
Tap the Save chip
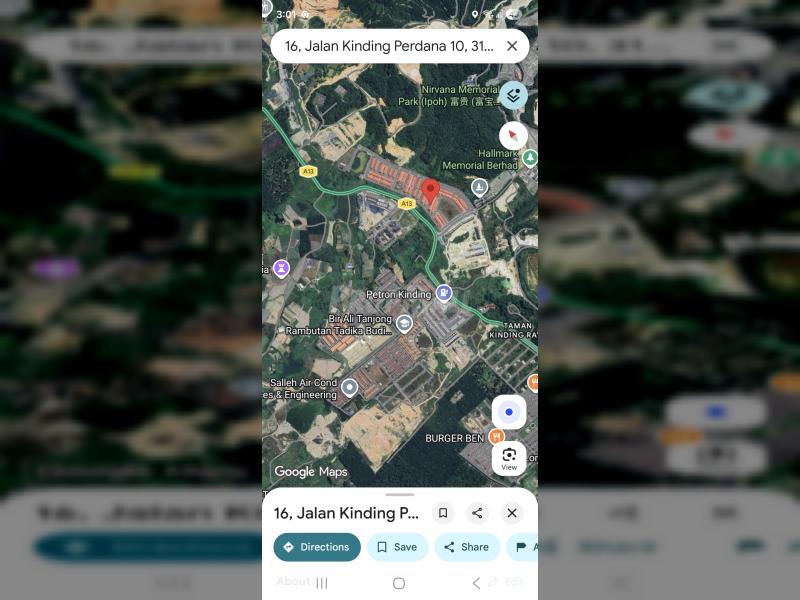tap(397, 547)
